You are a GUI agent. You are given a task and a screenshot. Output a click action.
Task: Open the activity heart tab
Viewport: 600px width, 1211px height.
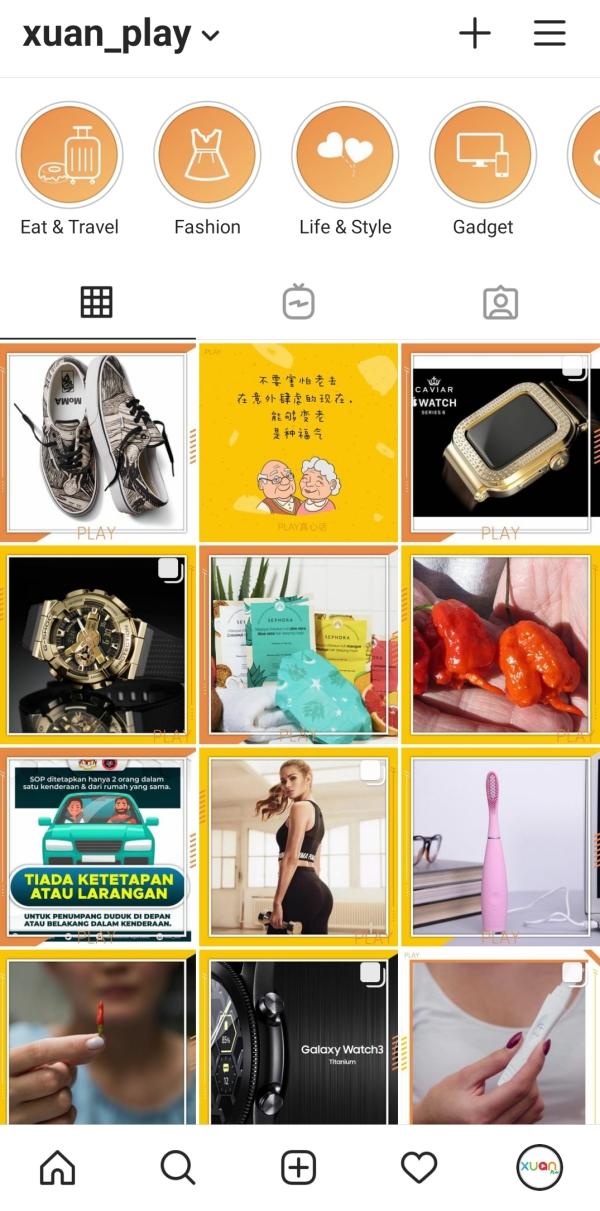click(419, 1167)
